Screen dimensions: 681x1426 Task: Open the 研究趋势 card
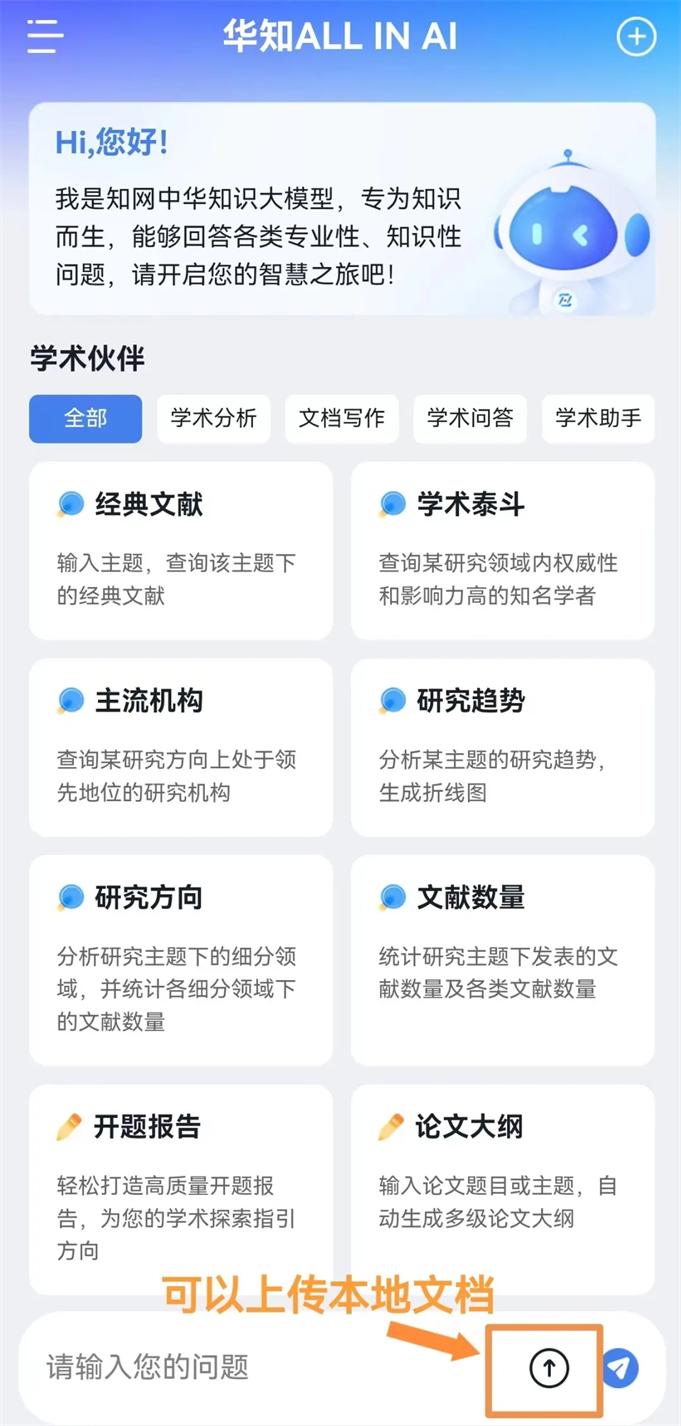click(x=502, y=746)
